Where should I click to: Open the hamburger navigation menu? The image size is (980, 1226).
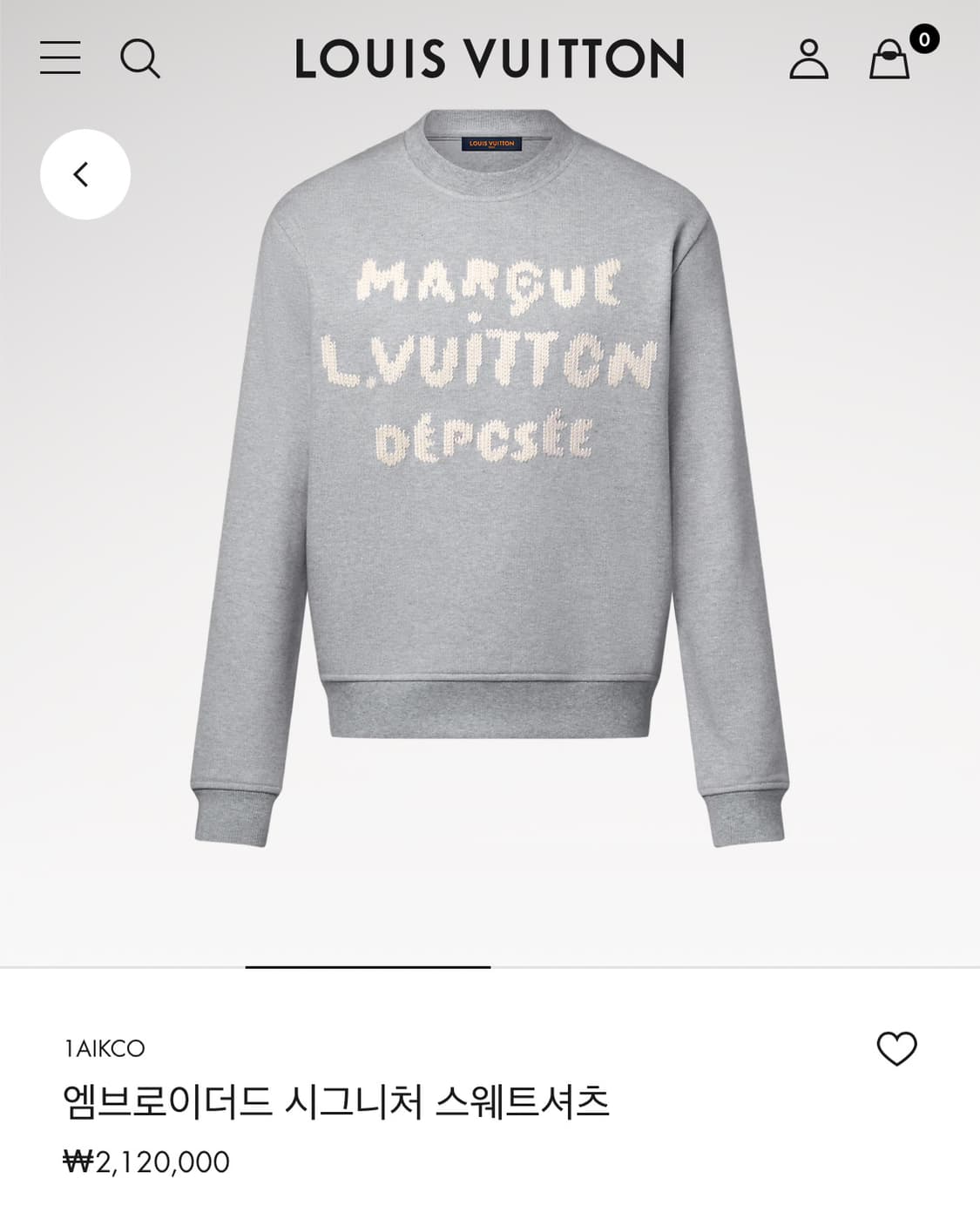tap(60, 58)
